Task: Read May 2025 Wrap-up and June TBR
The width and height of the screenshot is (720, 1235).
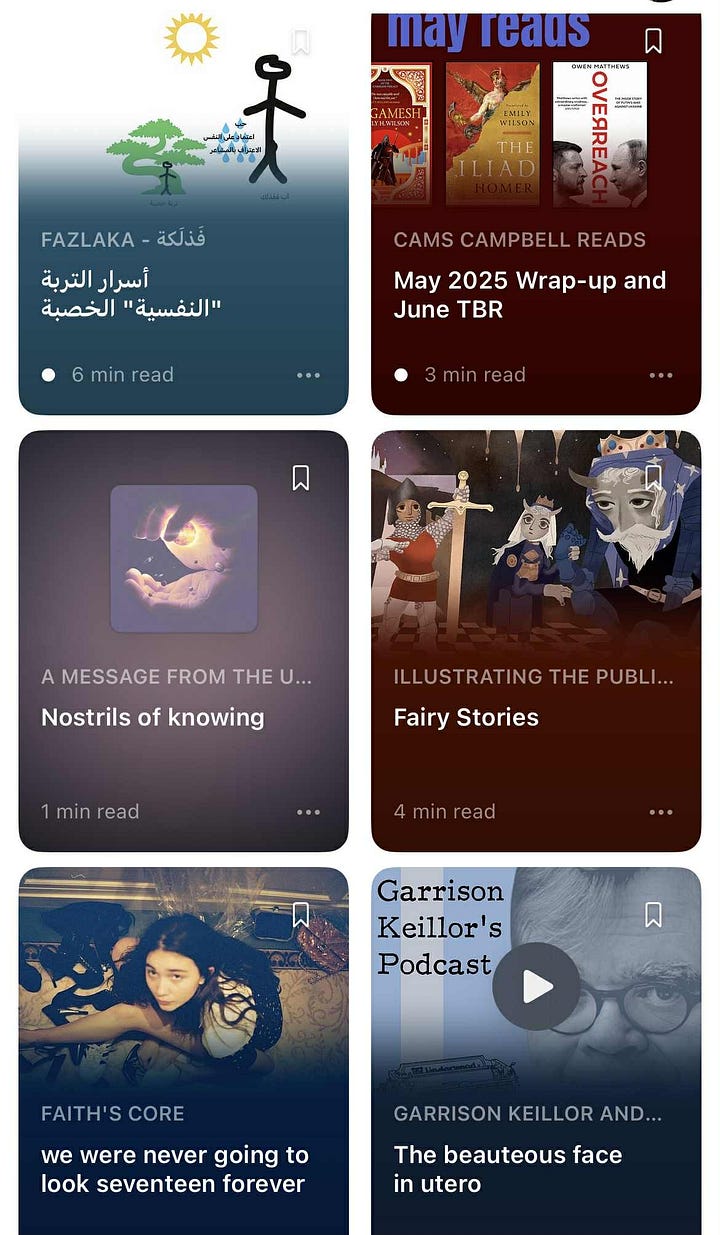Action: pyautogui.click(x=529, y=294)
